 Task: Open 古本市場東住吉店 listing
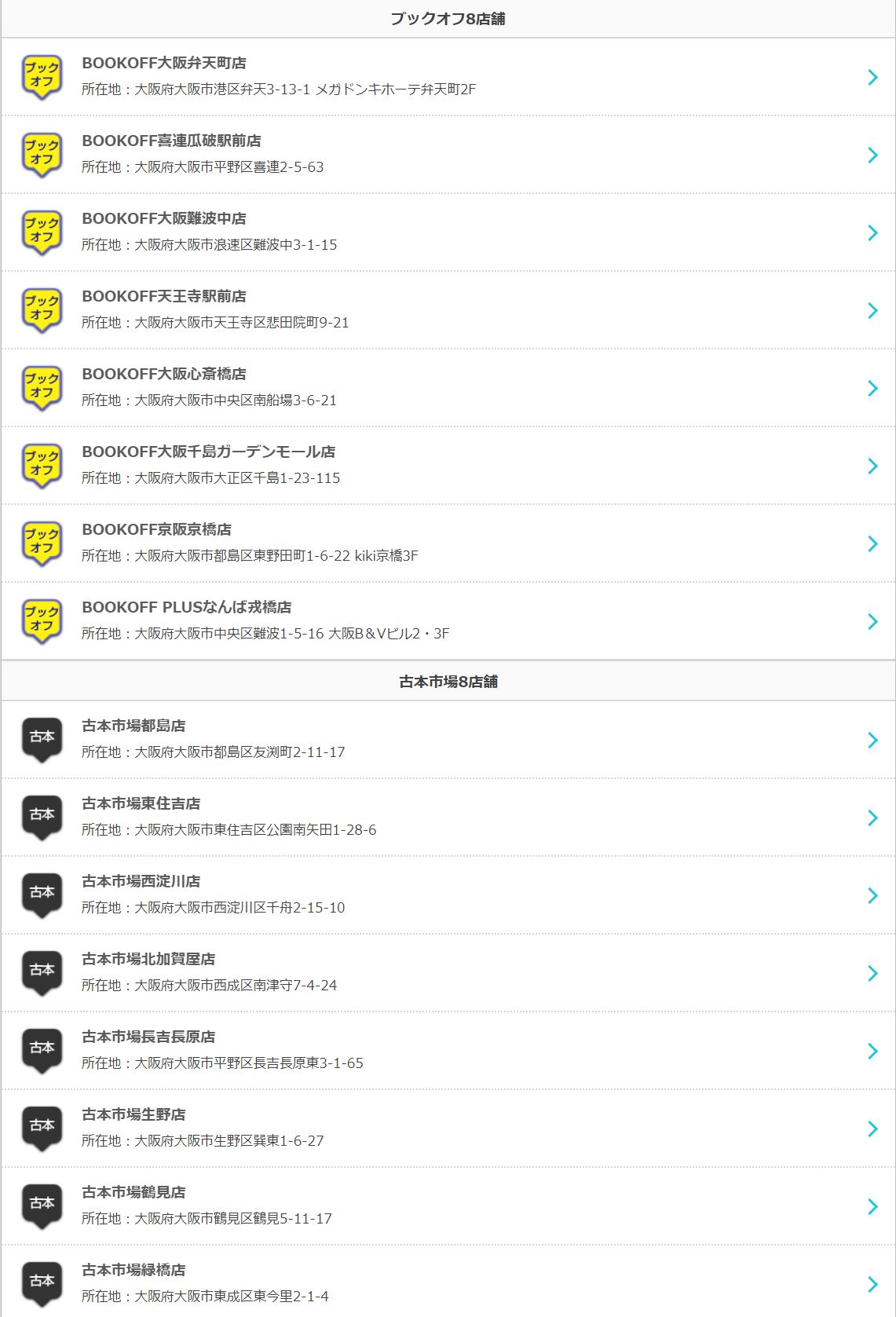(448, 818)
